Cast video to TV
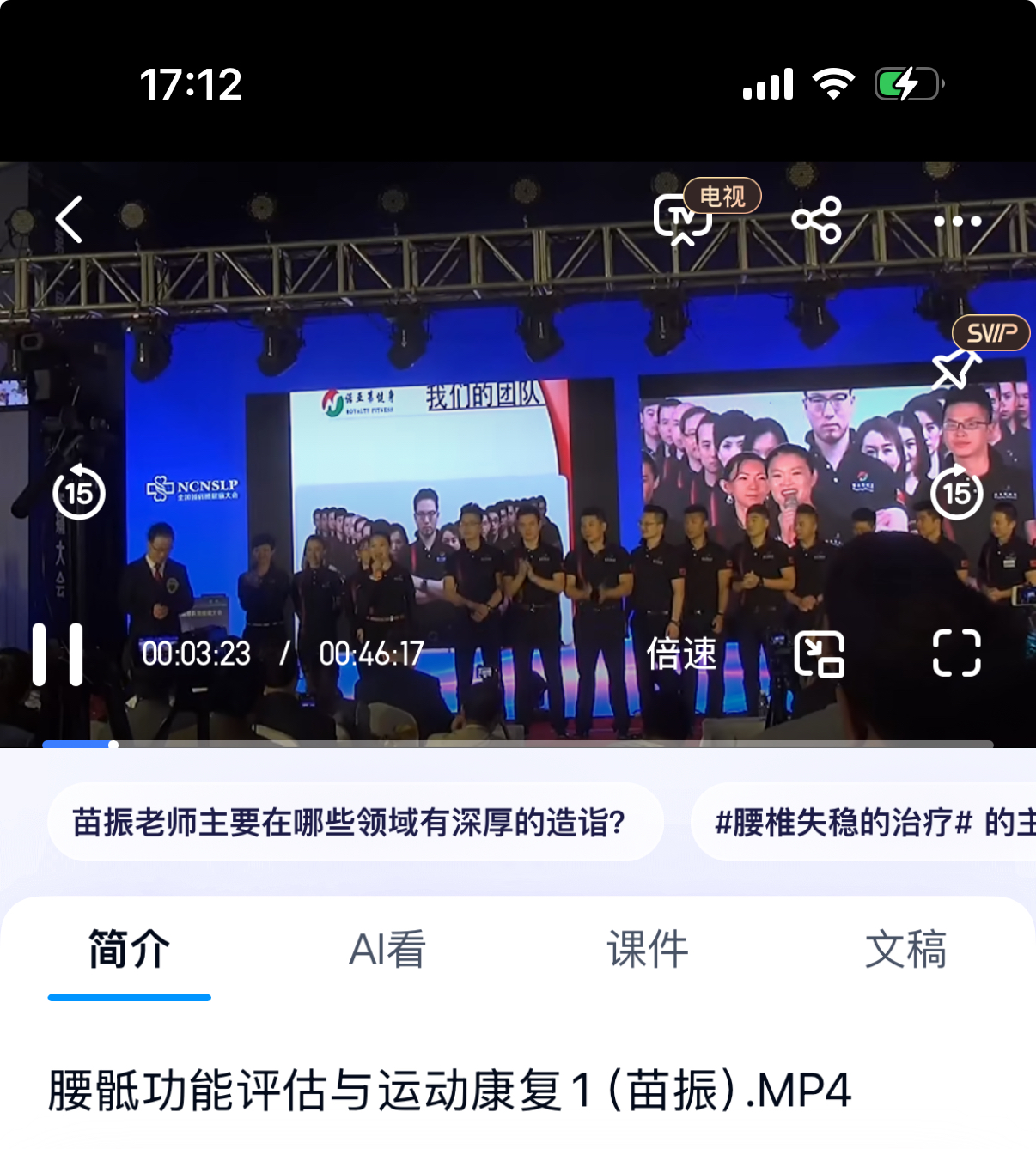This screenshot has height=1149, width=1036. tap(683, 220)
